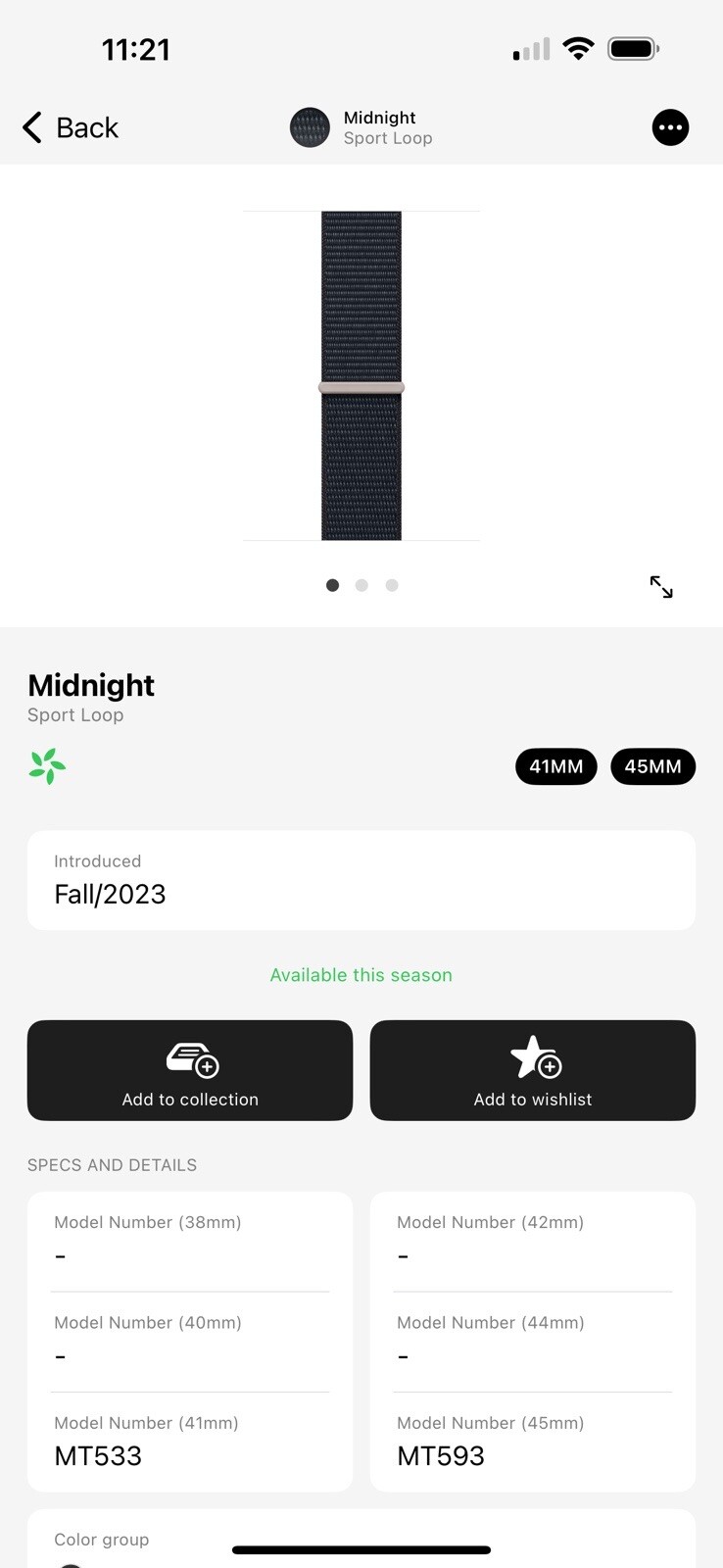The width and height of the screenshot is (723, 1568).
Task: Add this band to wishlist
Action: point(532,1070)
